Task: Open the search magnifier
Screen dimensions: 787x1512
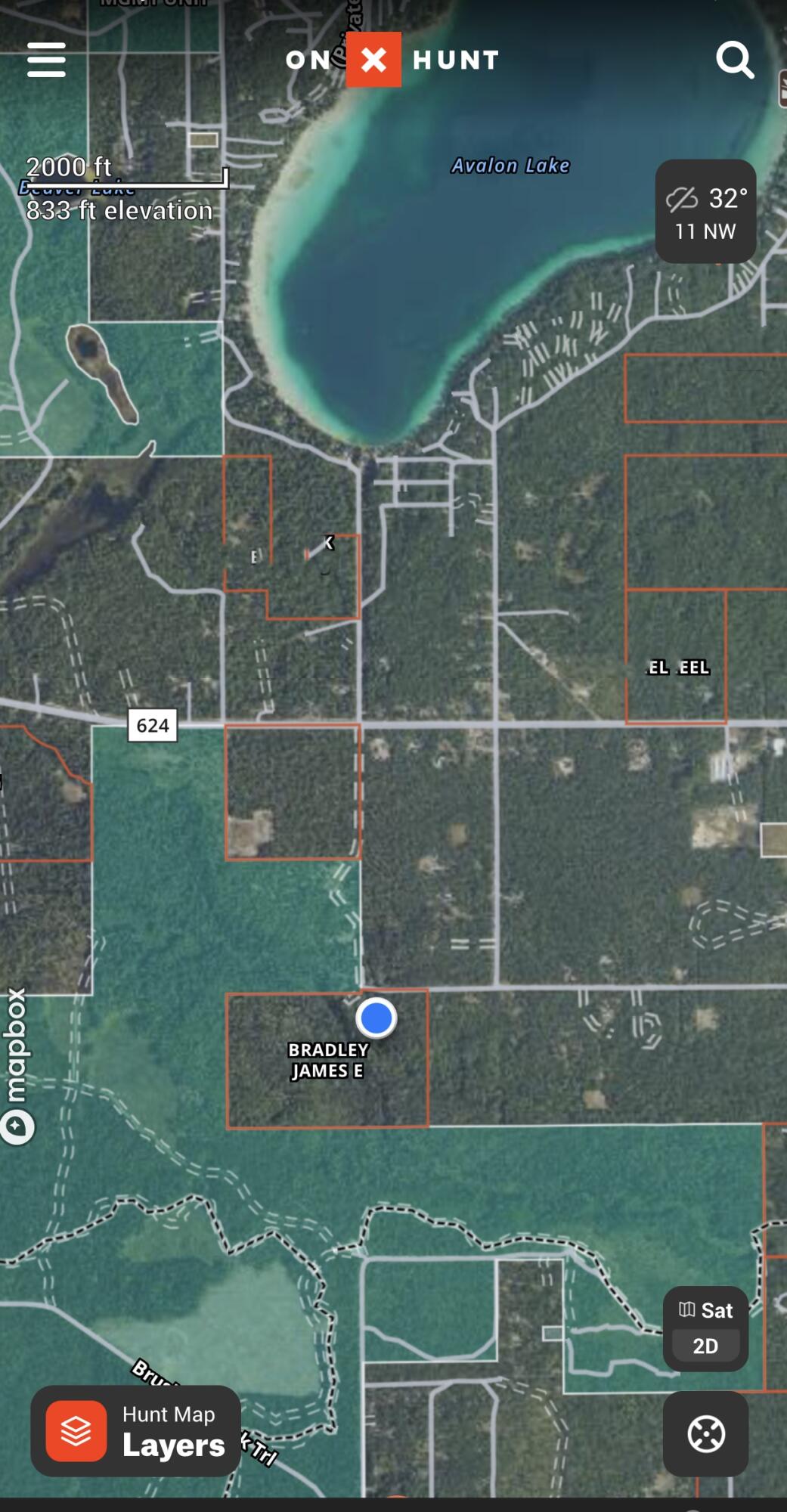Action: 735,60
